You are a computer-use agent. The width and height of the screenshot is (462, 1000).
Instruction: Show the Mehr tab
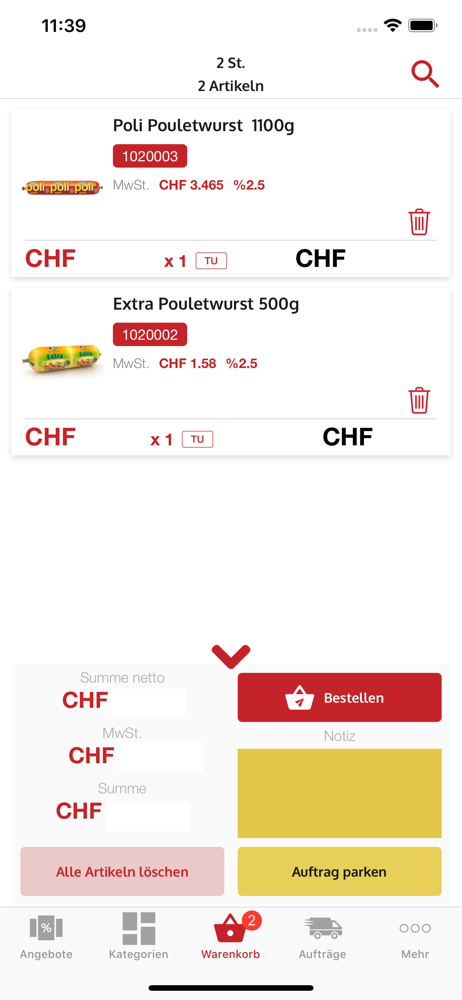coord(415,936)
